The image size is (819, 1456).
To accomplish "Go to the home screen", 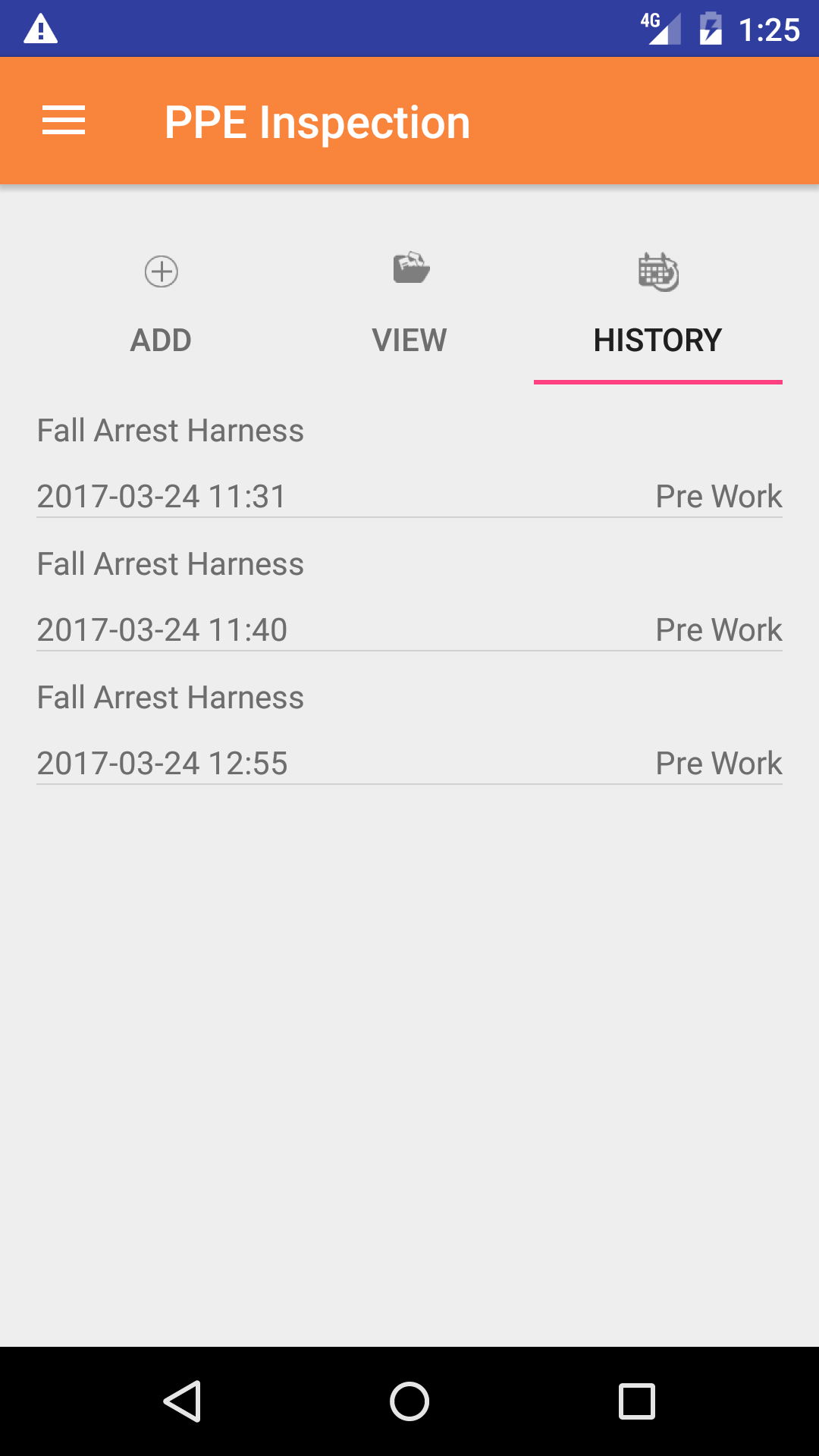I will [x=409, y=1401].
